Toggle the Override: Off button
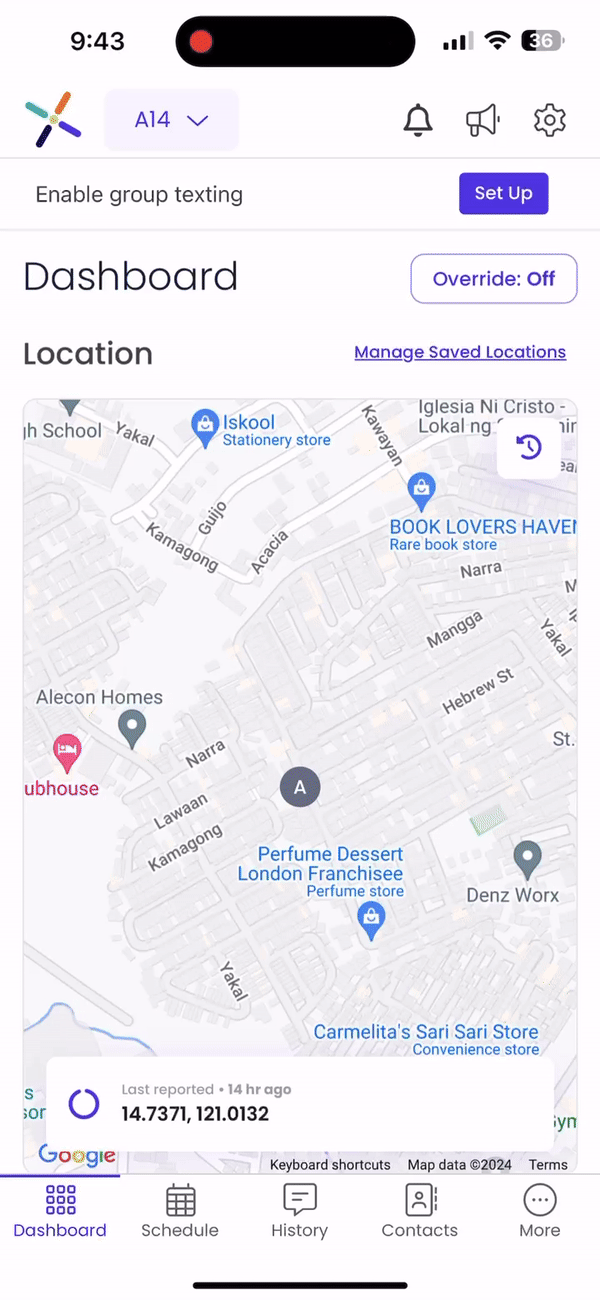 point(493,278)
